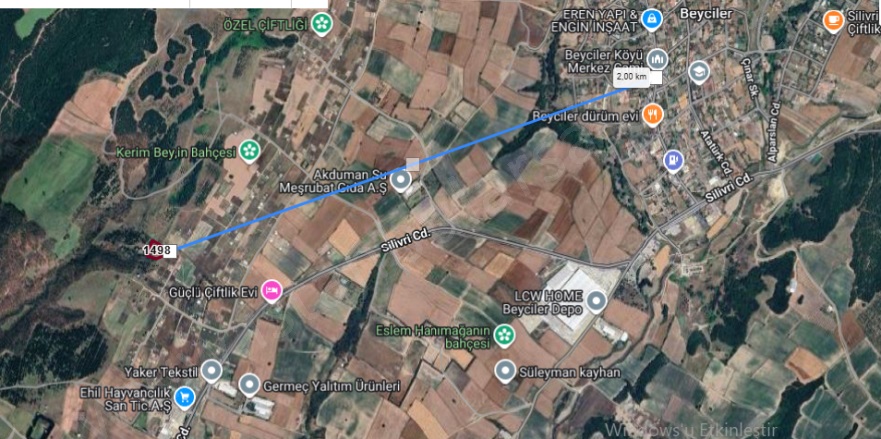The height and width of the screenshot is (439, 881).
Task: Select the Süleyman kayhan pin
Action: [505, 372]
